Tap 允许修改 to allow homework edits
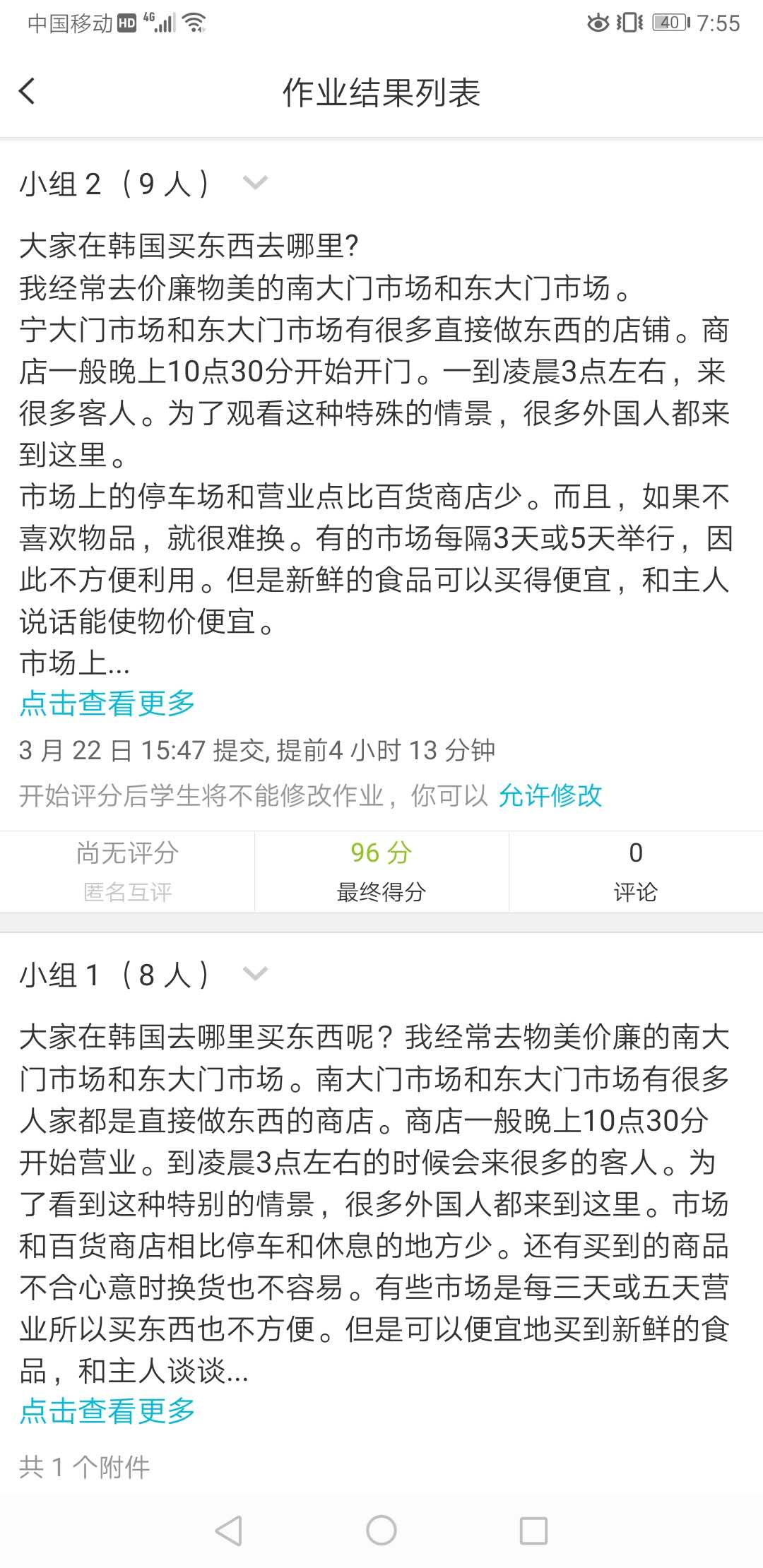The height and width of the screenshot is (1568, 763). click(550, 795)
